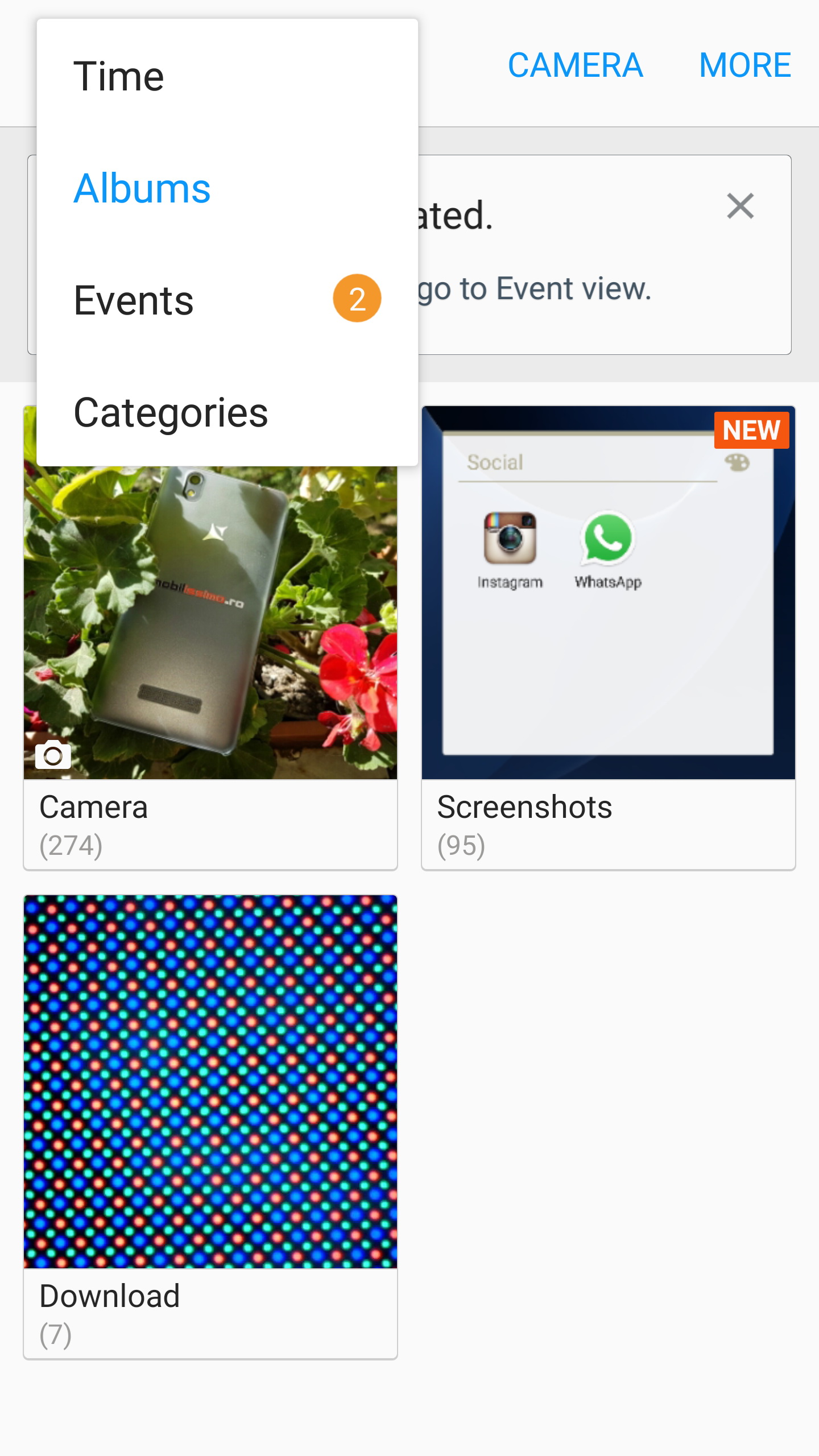Open the Download album
The width and height of the screenshot is (819, 1456).
point(210,1126)
